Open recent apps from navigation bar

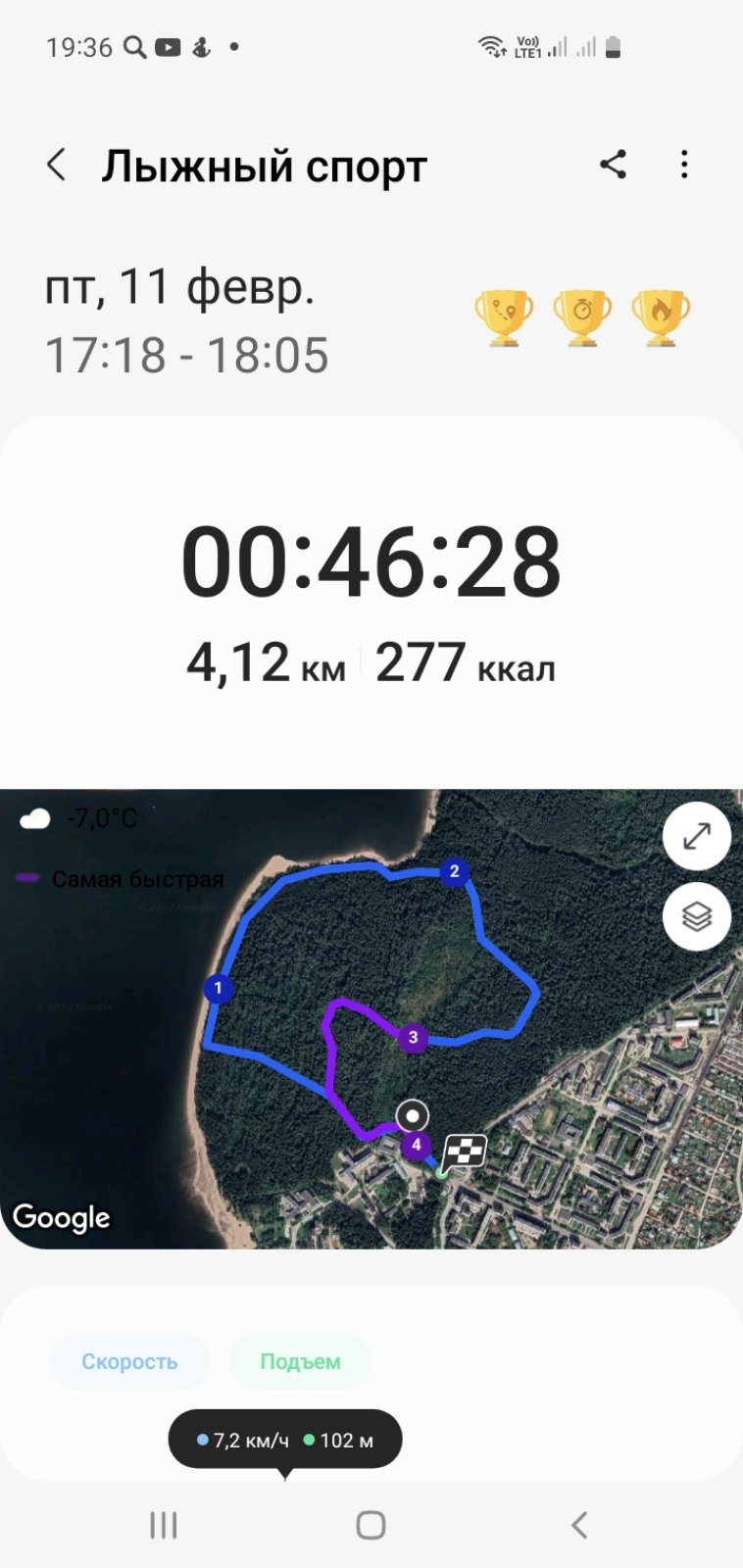click(x=164, y=1525)
